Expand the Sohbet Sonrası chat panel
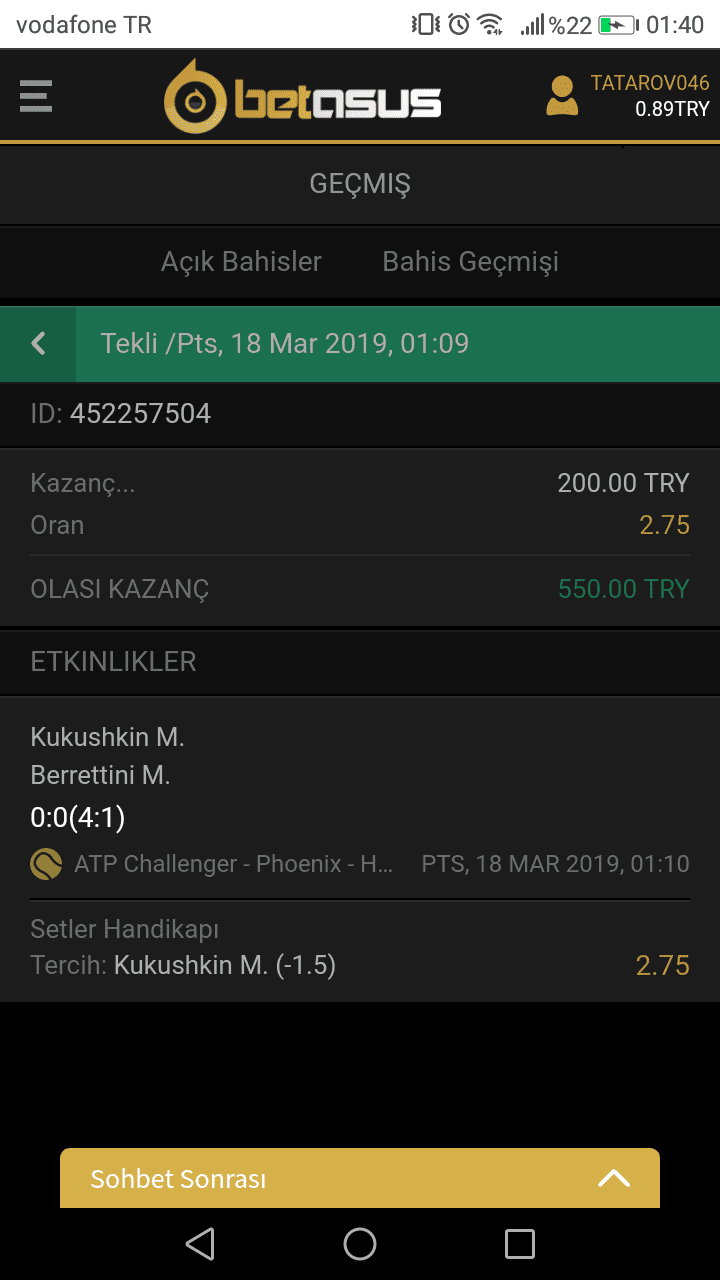The width and height of the screenshot is (720, 1280). pos(360,1178)
